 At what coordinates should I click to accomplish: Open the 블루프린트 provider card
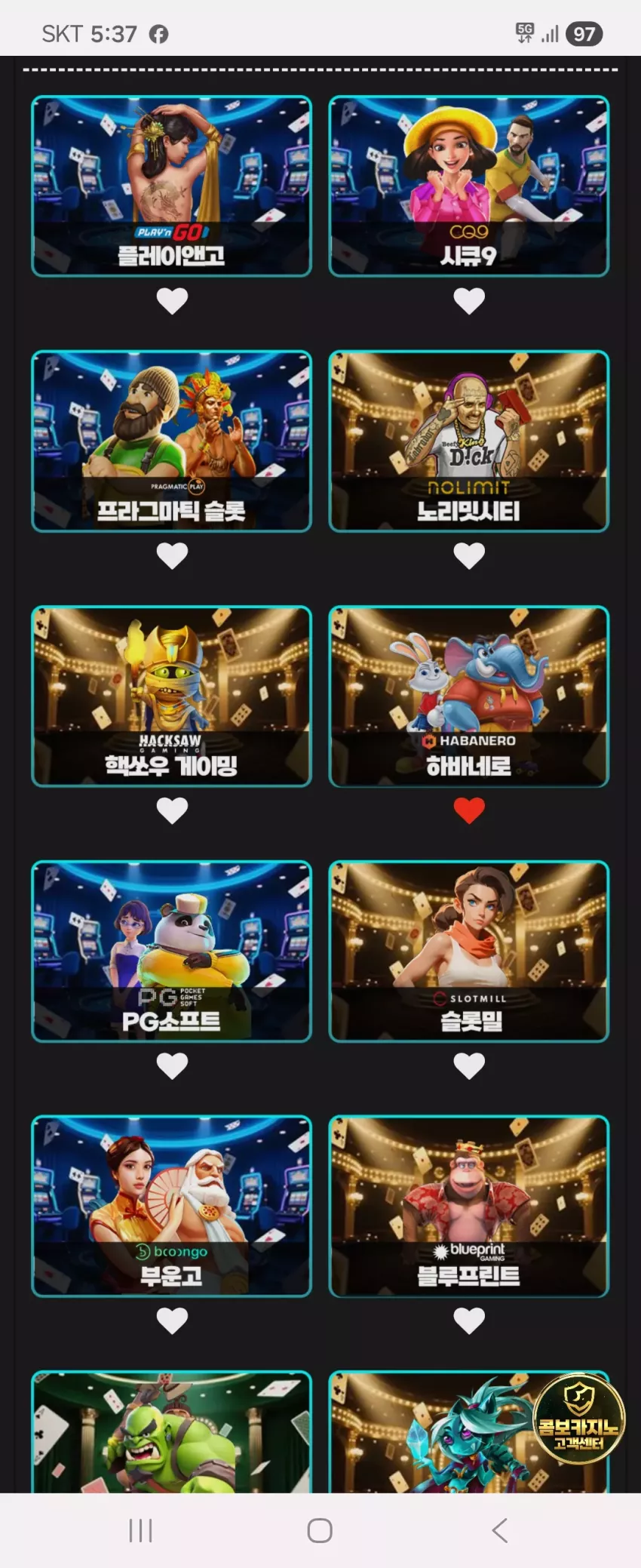[468, 1206]
